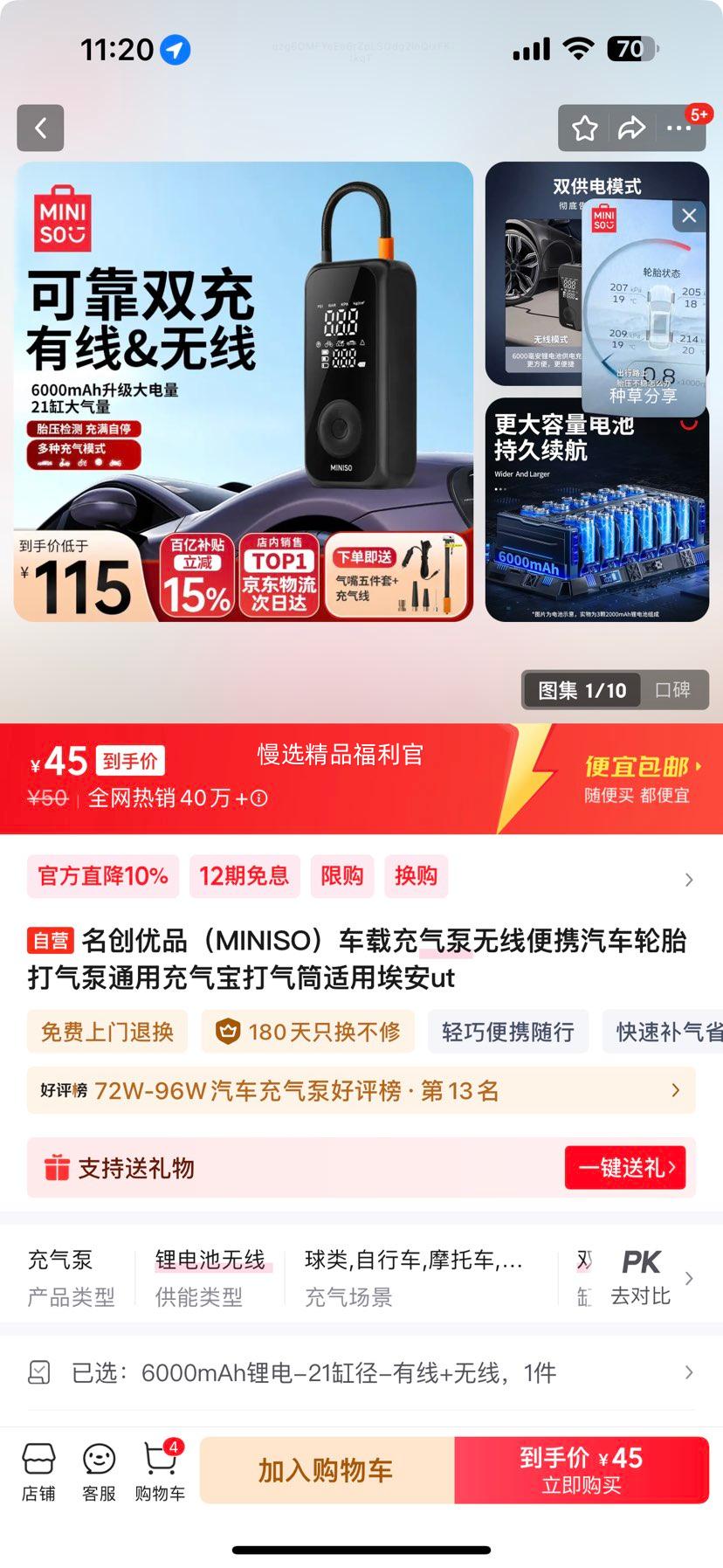
Task: Select the 锂电池无线 spec option
Action: [212, 1261]
